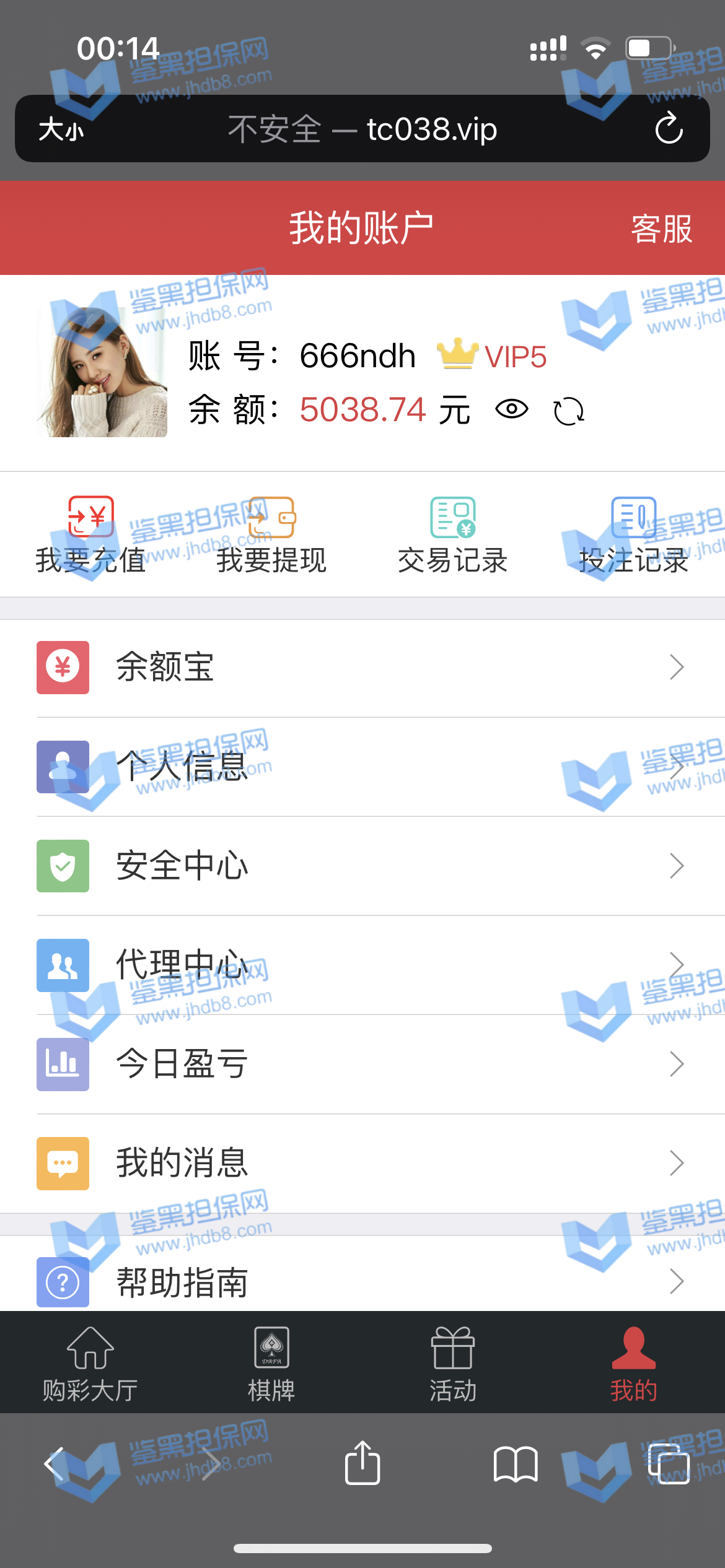Screen dimensions: 725x1568
Task: Go to 安全中心 security center
Action: [362, 866]
